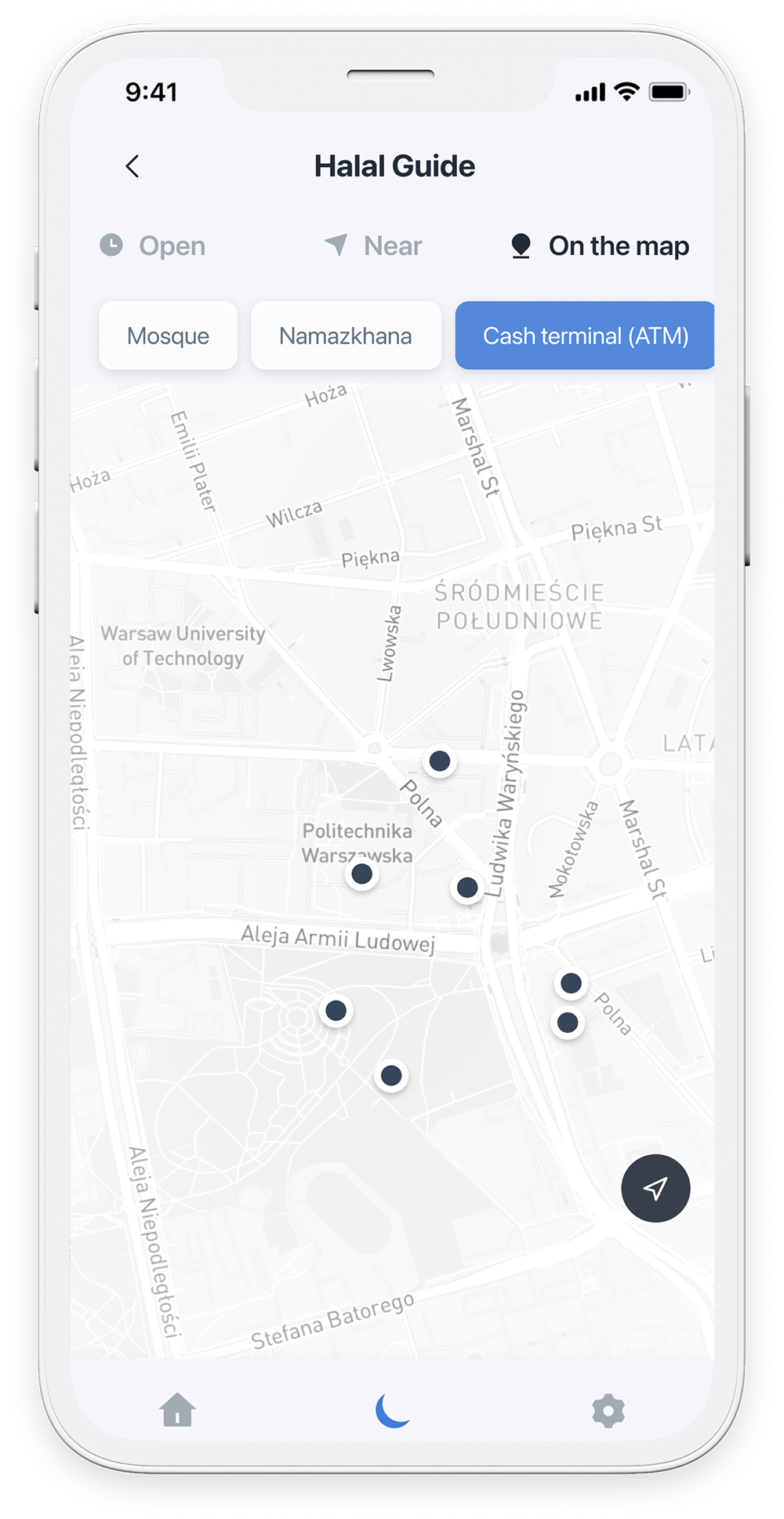Open the settings gear tab
The image size is (784, 1519).
(608, 1410)
